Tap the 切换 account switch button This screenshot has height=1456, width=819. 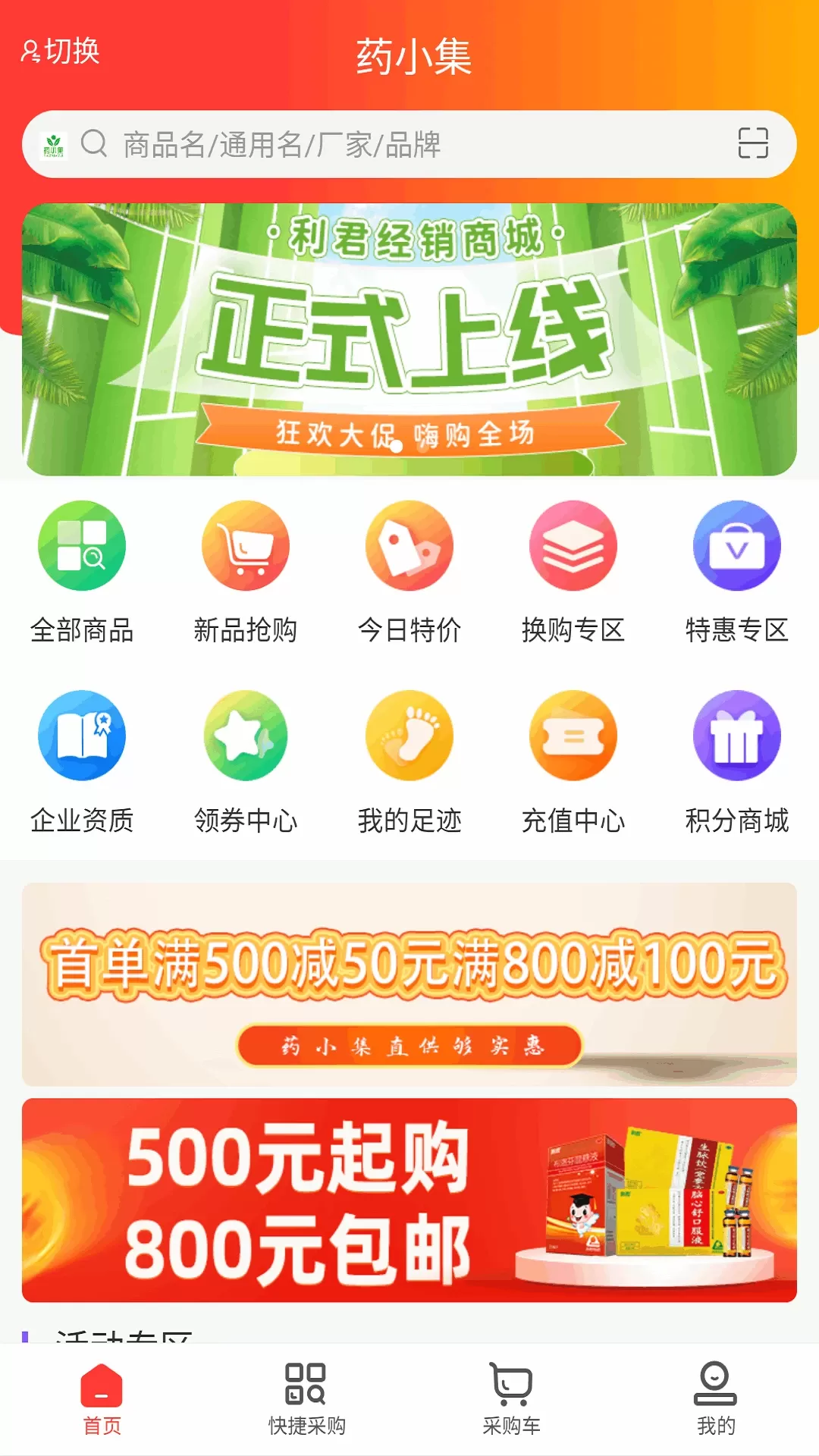(x=61, y=52)
